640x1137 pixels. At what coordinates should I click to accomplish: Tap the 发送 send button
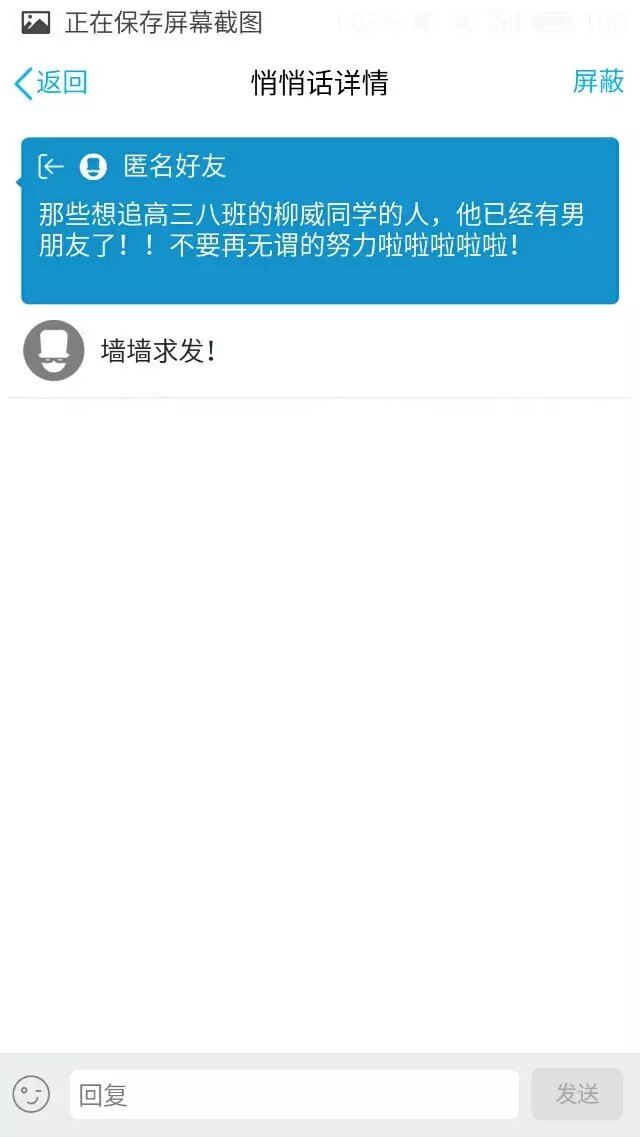(x=577, y=1094)
